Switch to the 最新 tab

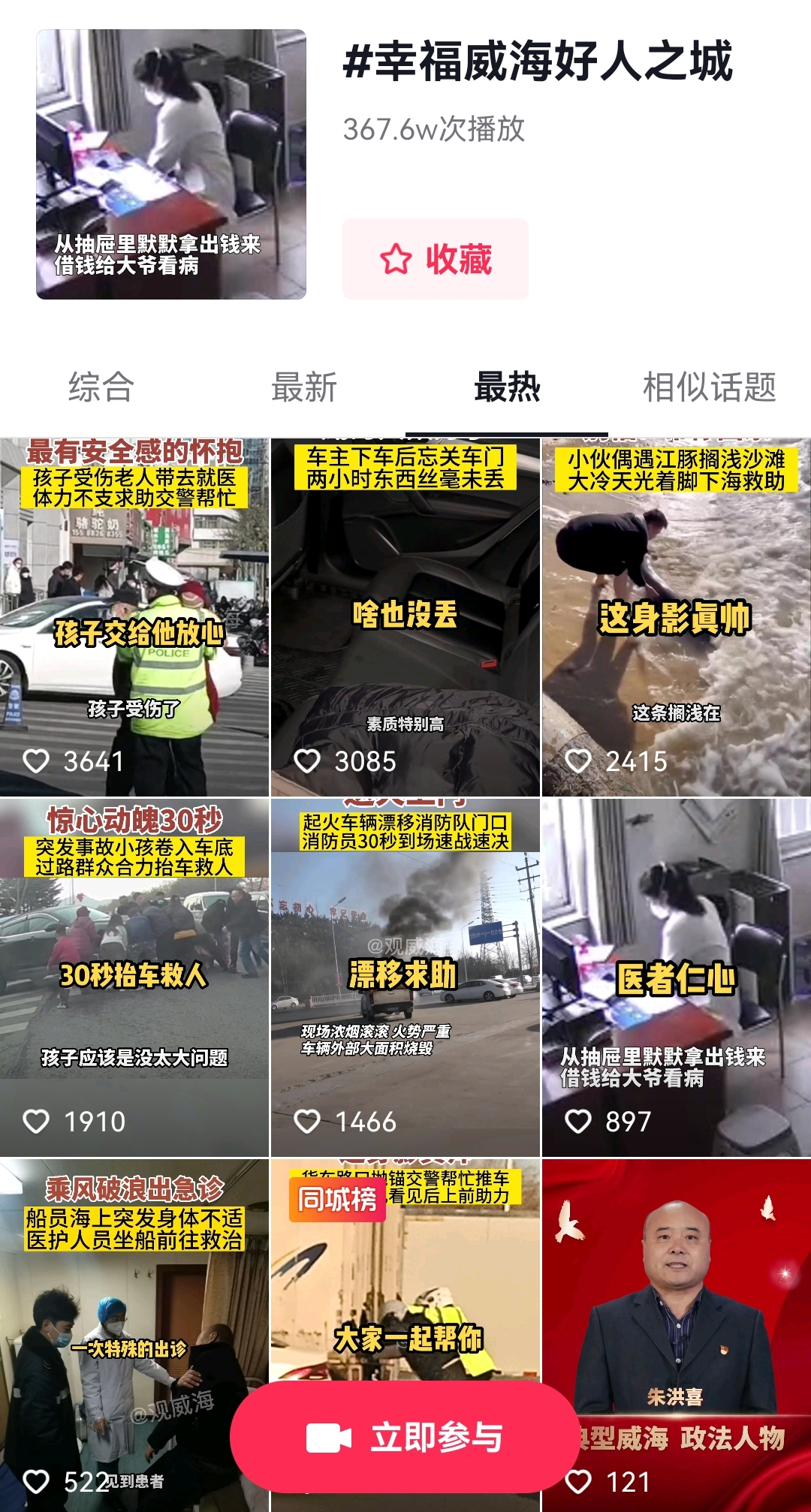point(304,387)
